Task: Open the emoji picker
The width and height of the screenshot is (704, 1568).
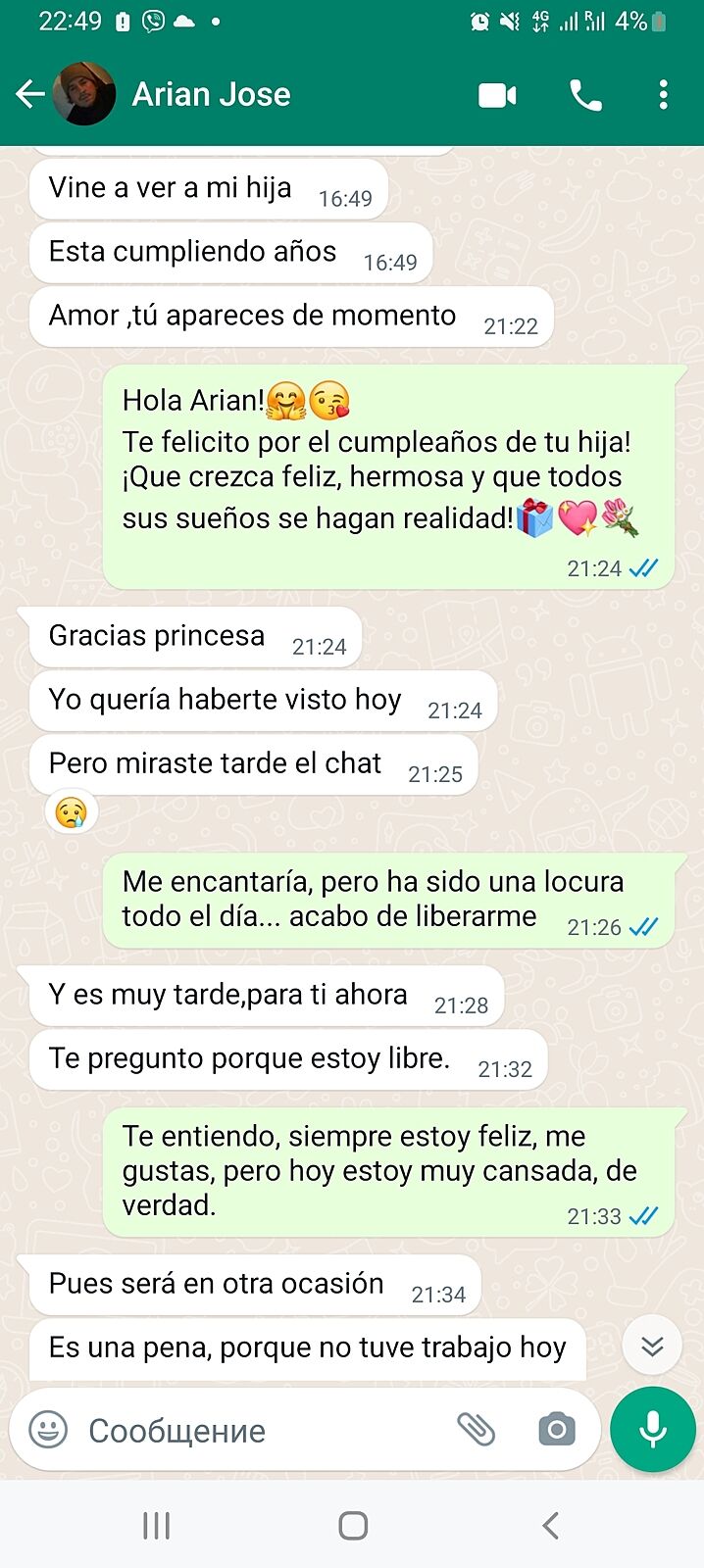Action: (48, 1430)
